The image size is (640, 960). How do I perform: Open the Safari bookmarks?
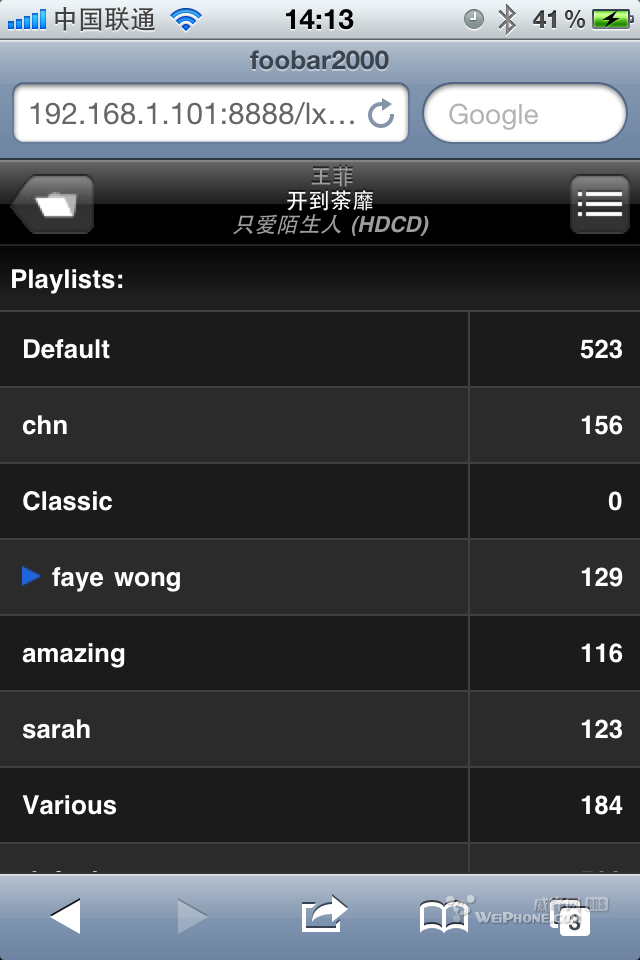[443, 915]
